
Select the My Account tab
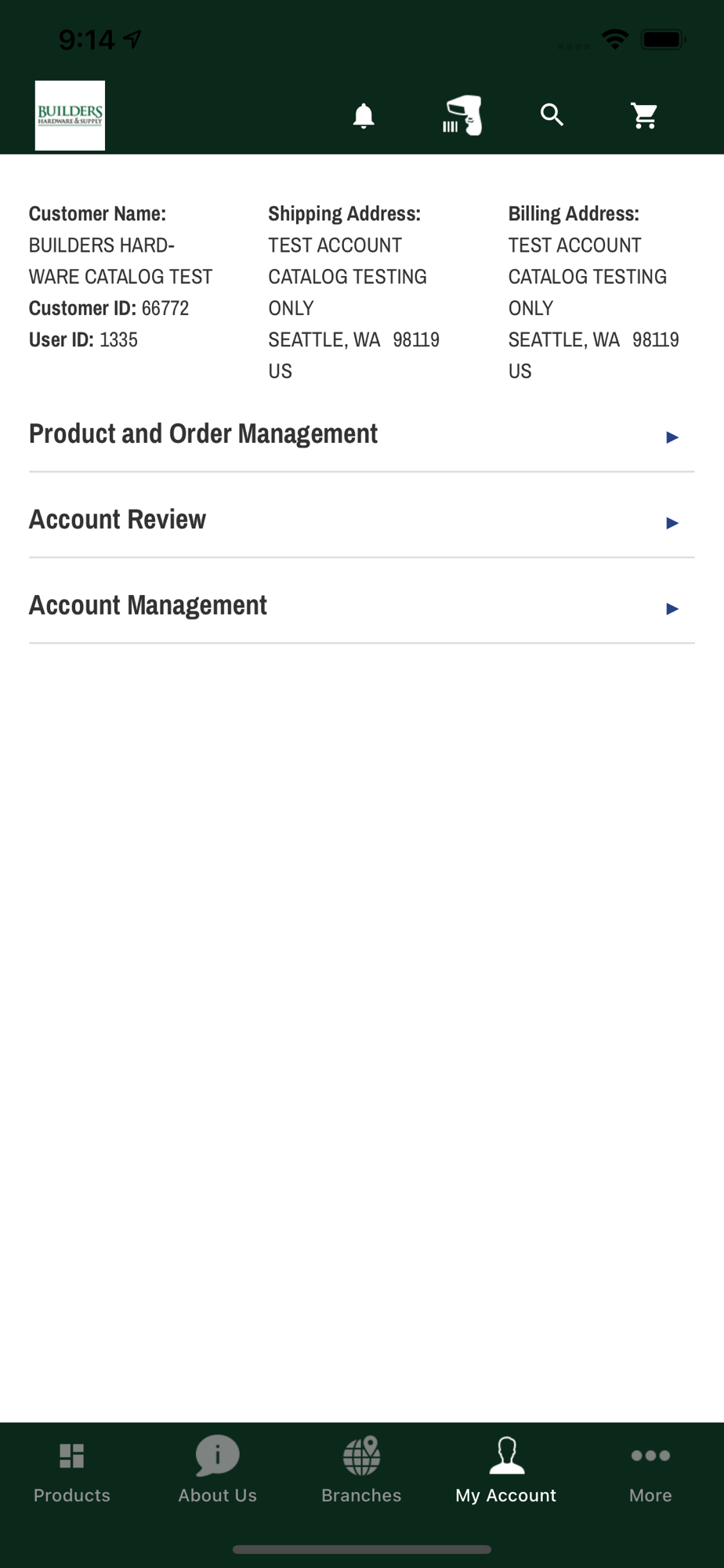click(506, 1472)
